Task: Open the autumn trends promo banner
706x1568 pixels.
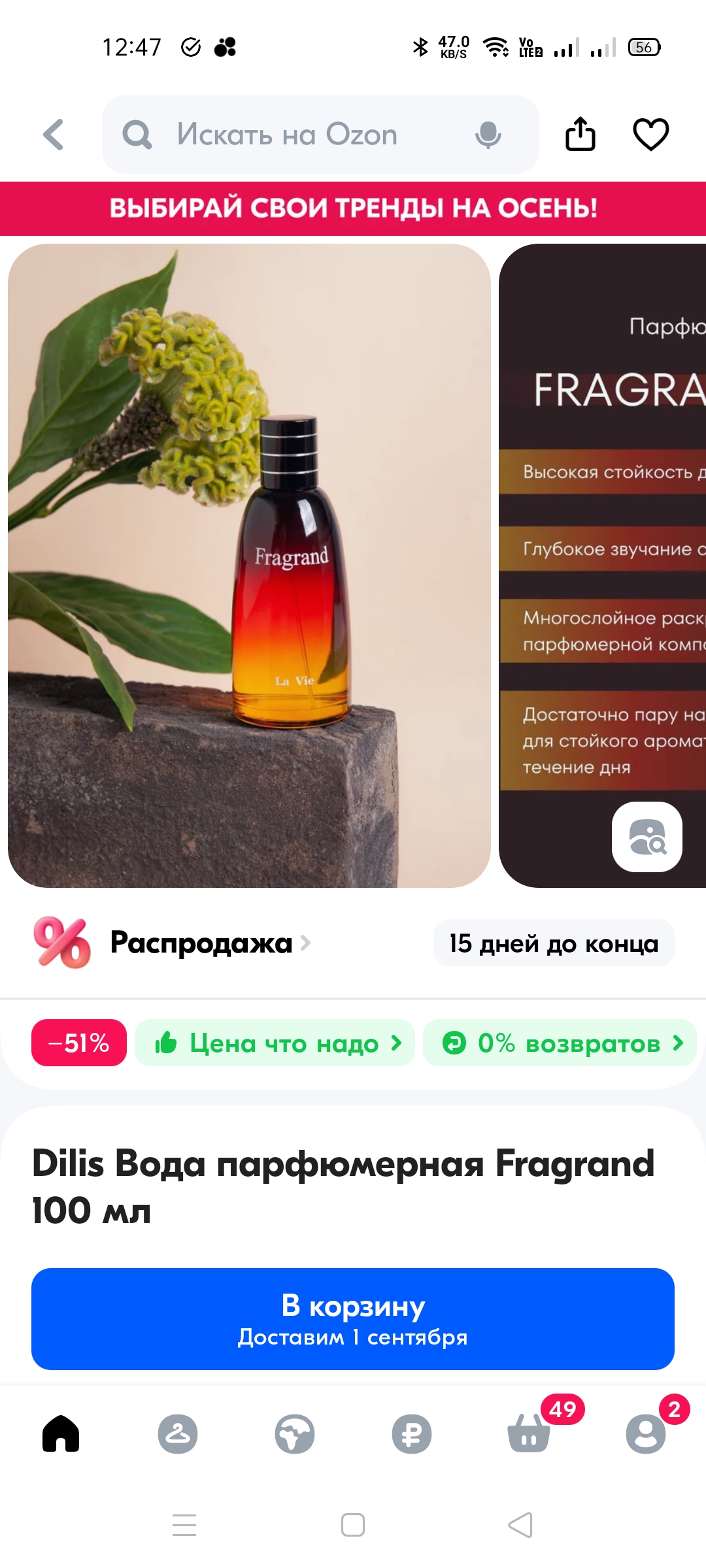Action: (353, 208)
